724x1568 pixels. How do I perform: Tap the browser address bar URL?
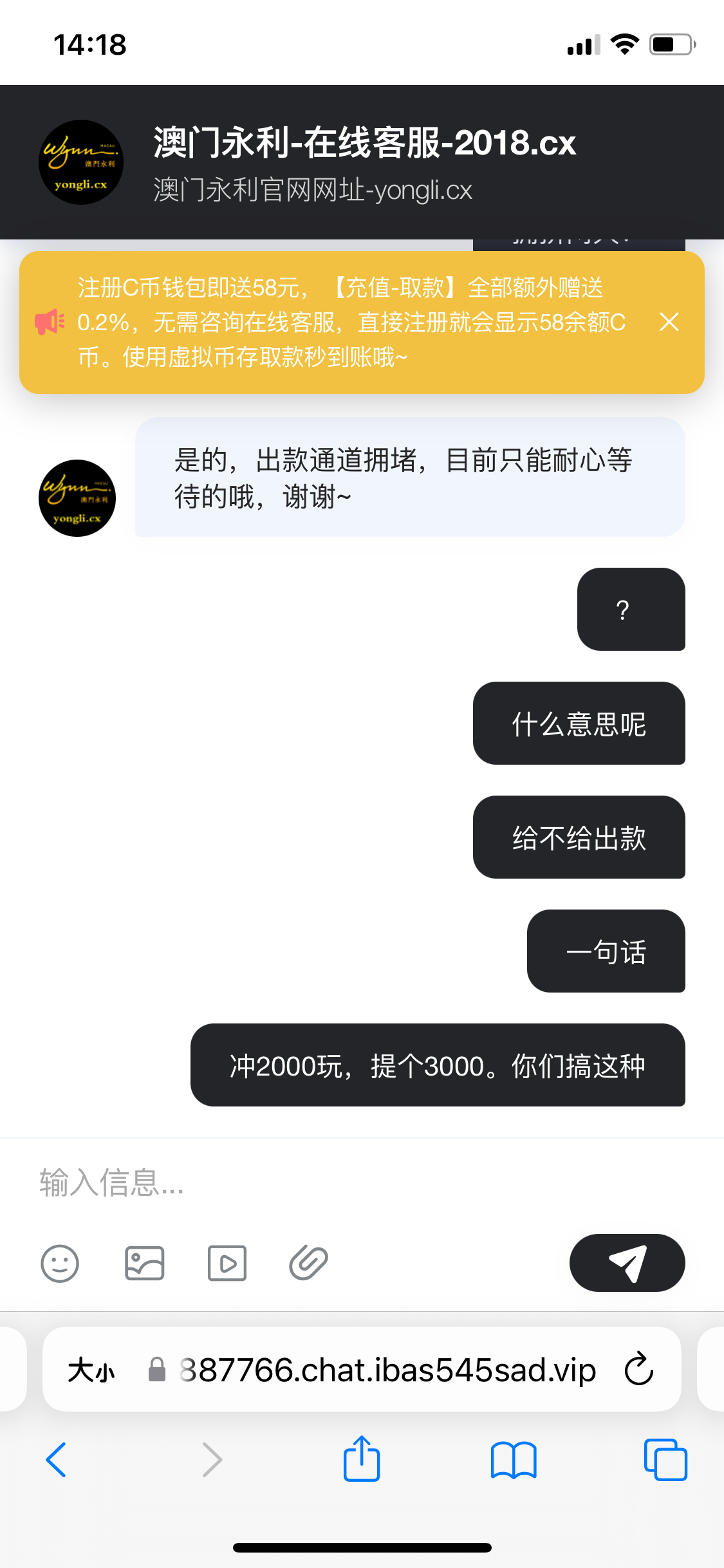tap(386, 1370)
